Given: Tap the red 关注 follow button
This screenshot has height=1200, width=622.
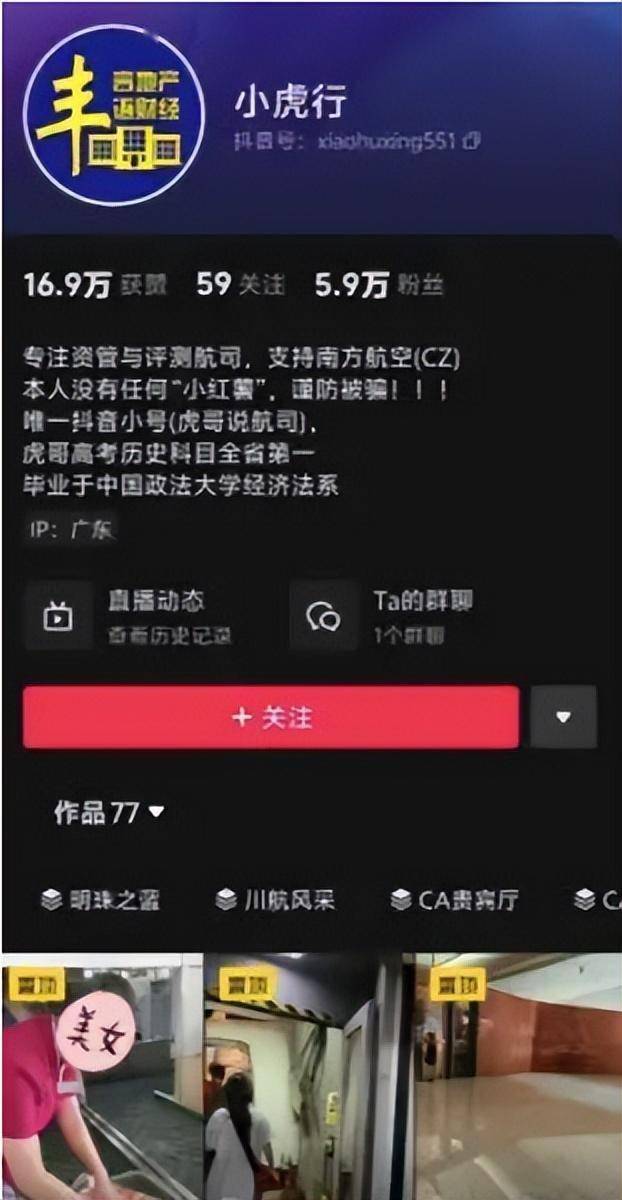Looking at the screenshot, I should tap(271, 717).
